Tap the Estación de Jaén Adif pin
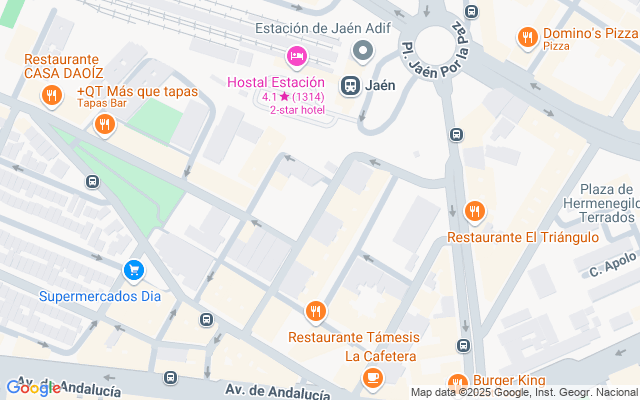The width and height of the screenshot is (640, 400). click(362, 51)
